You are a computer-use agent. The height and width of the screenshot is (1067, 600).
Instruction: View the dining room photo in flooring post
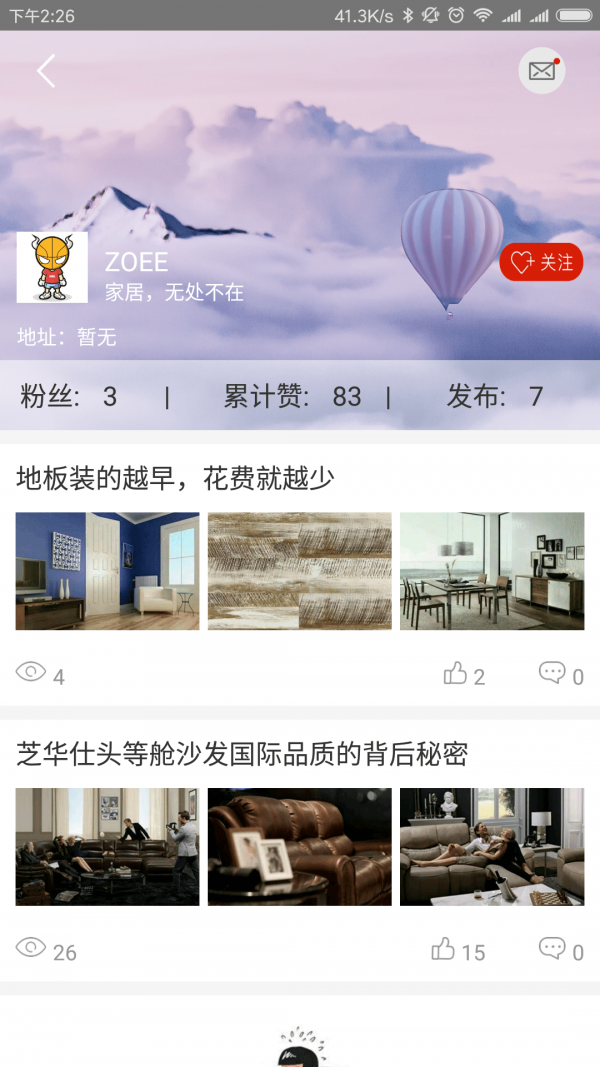[x=491, y=571]
